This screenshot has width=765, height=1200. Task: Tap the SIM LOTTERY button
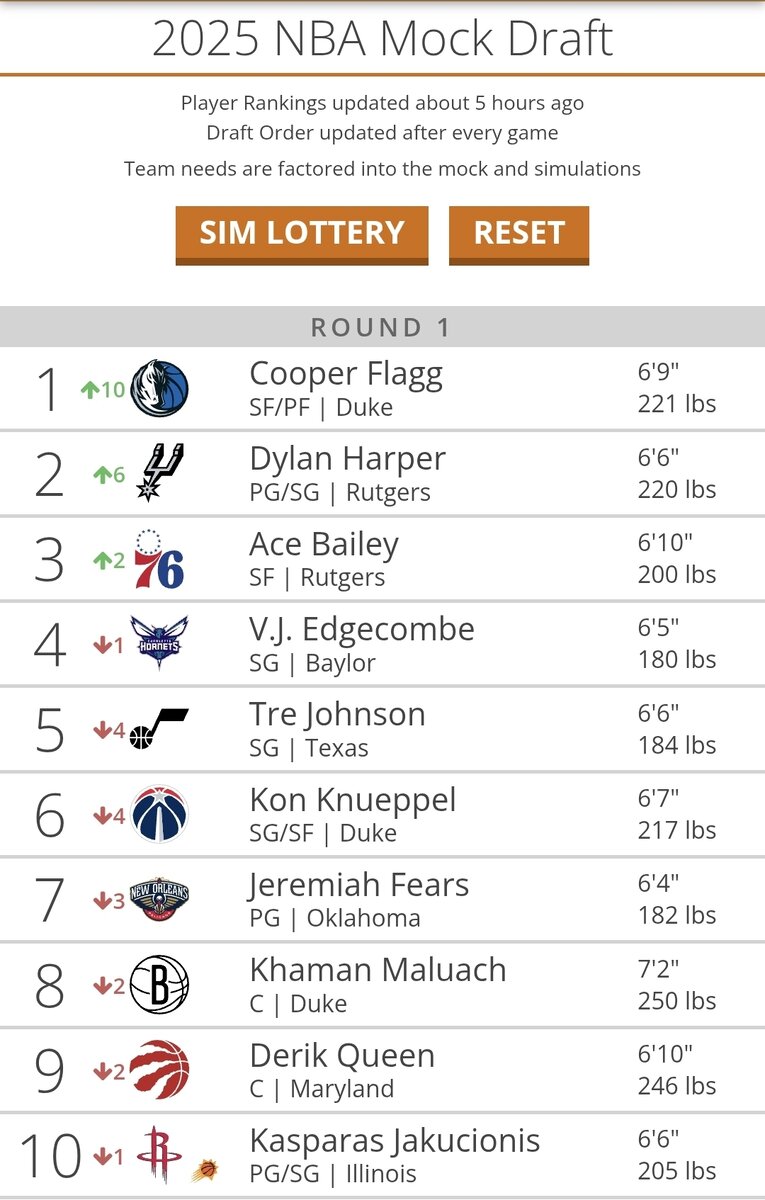301,233
